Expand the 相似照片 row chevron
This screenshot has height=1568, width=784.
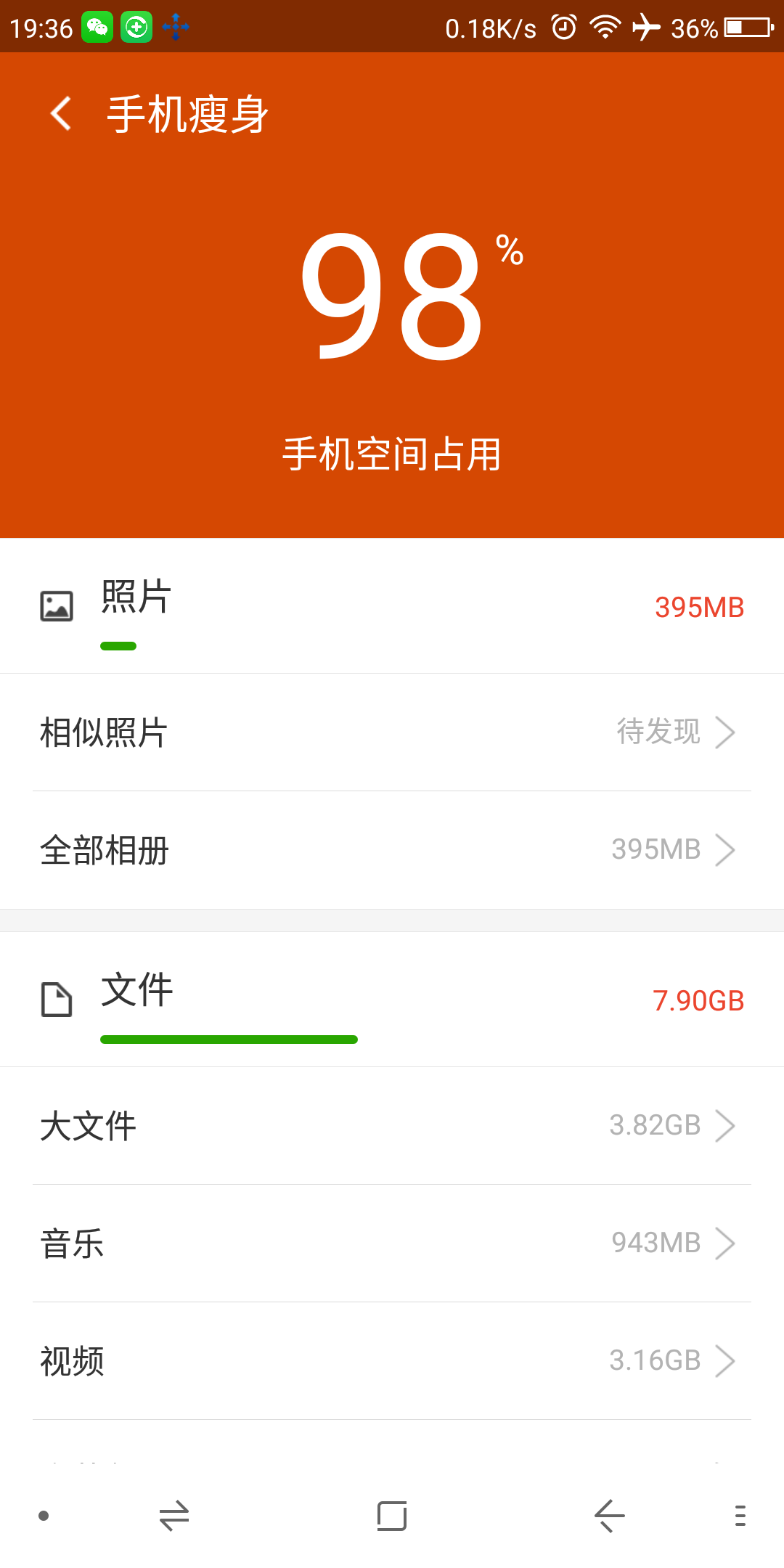726,733
